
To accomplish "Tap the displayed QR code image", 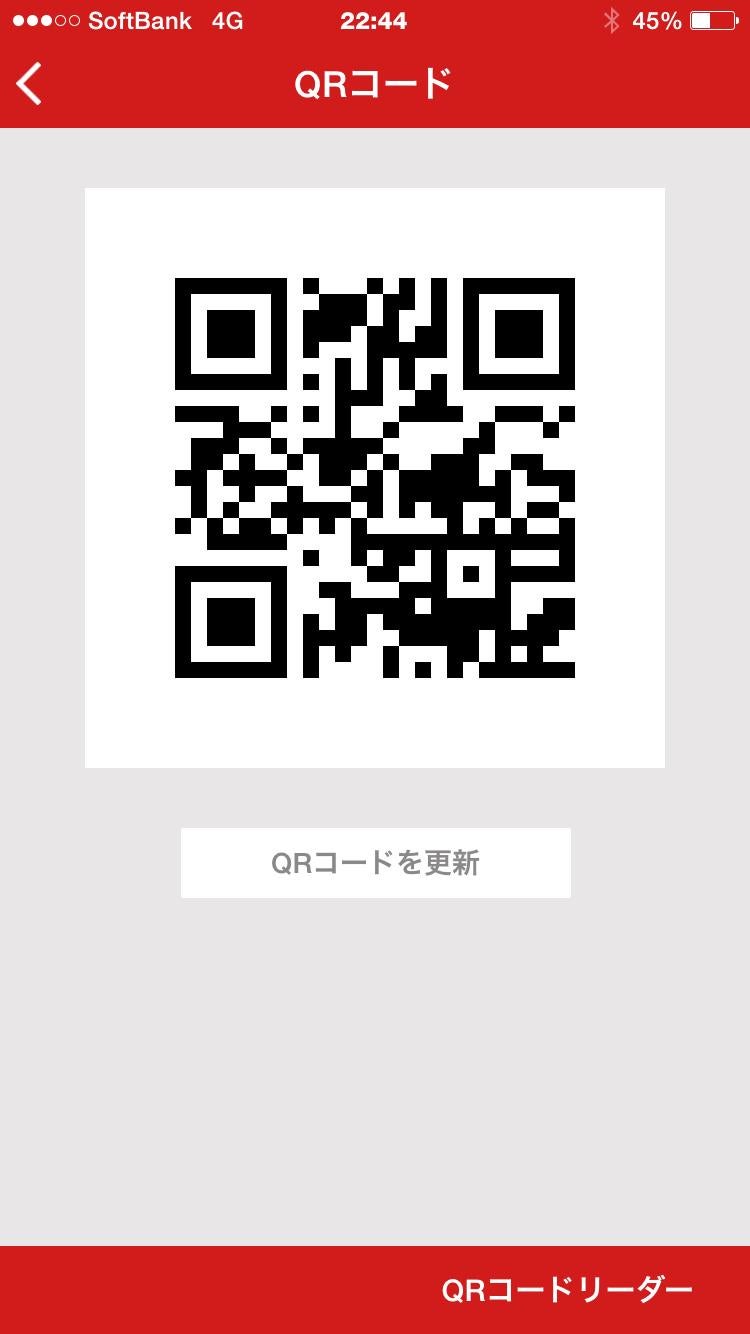I will [x=375, y=476].
